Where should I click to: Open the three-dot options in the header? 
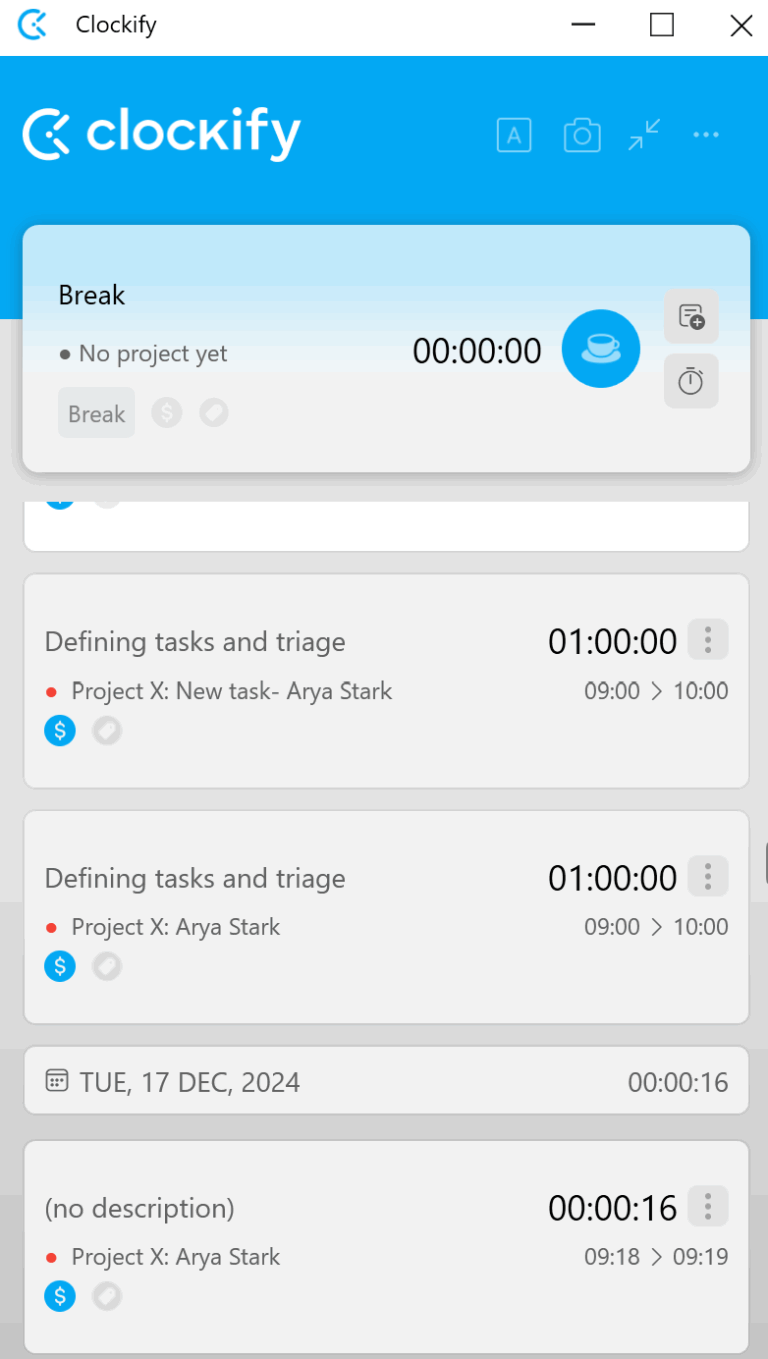coord(706,135)
